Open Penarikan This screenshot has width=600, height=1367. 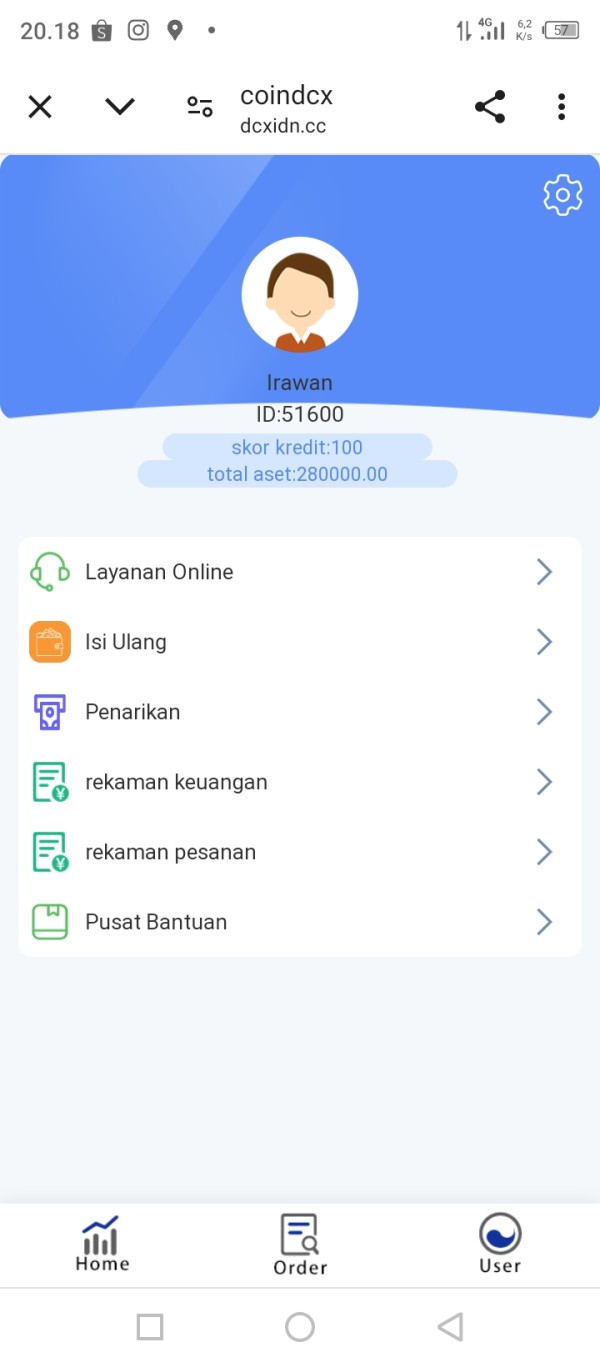300,712
